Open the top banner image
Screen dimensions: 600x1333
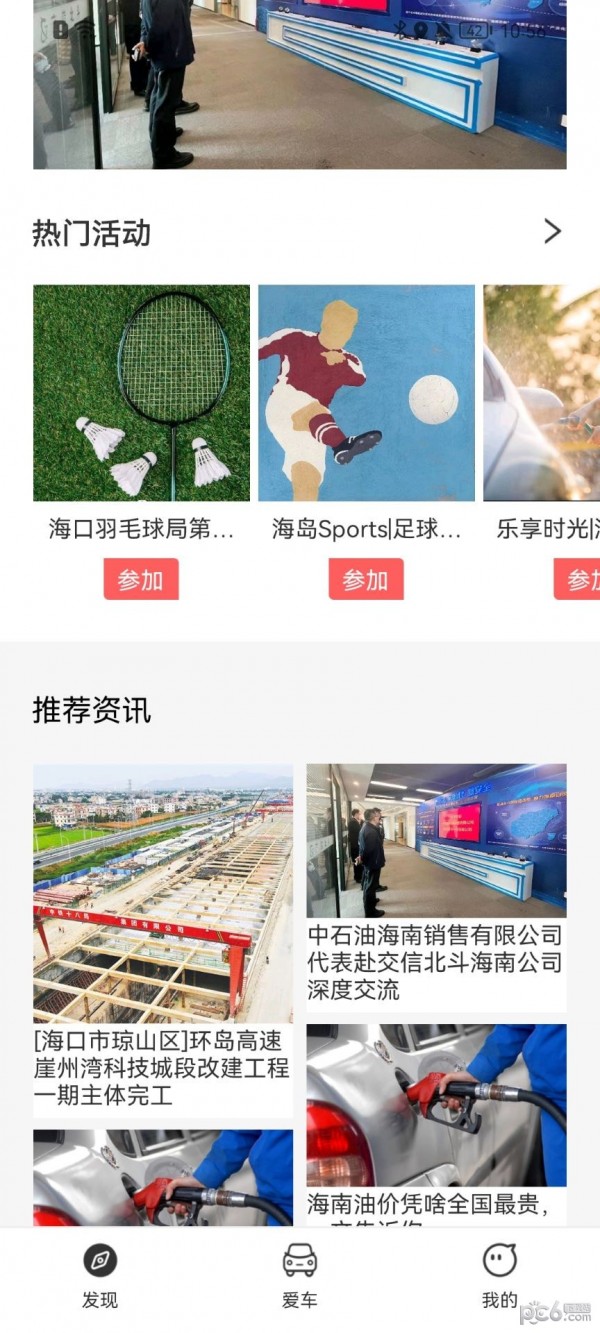click(x=300, y=85)
